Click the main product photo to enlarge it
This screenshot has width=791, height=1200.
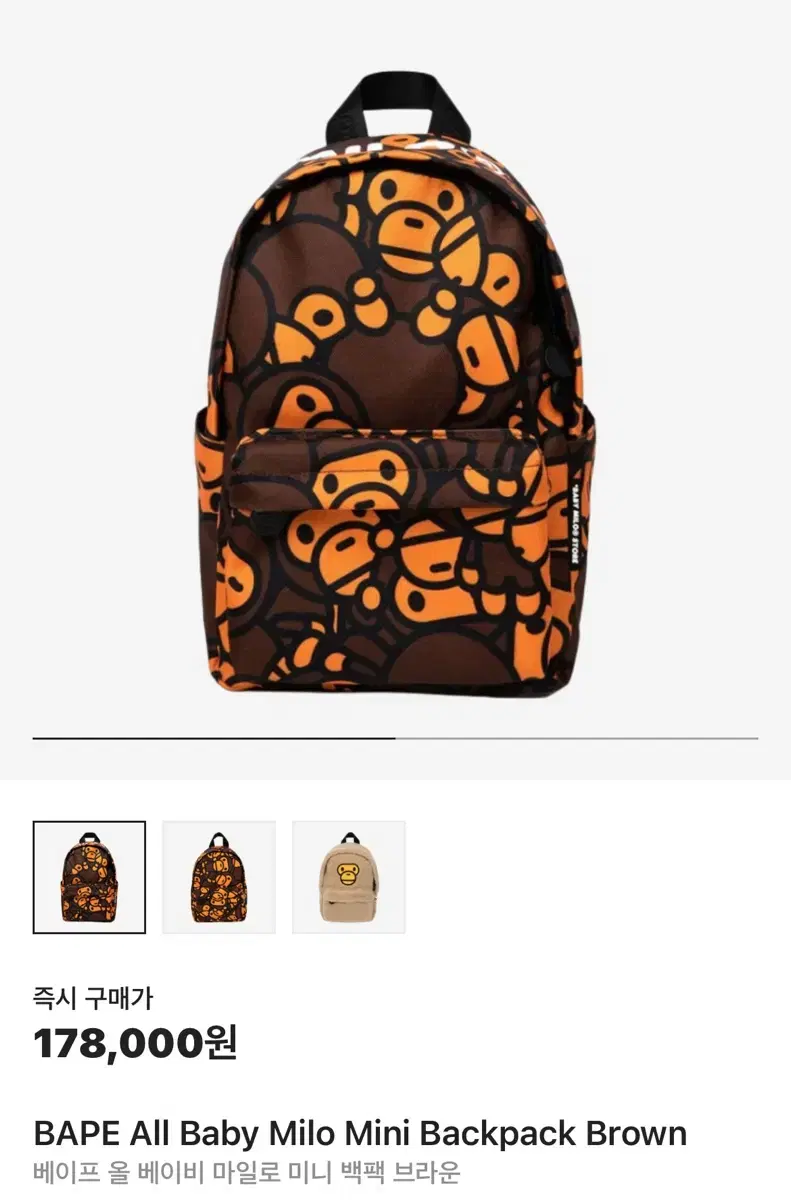click(395, 400)
